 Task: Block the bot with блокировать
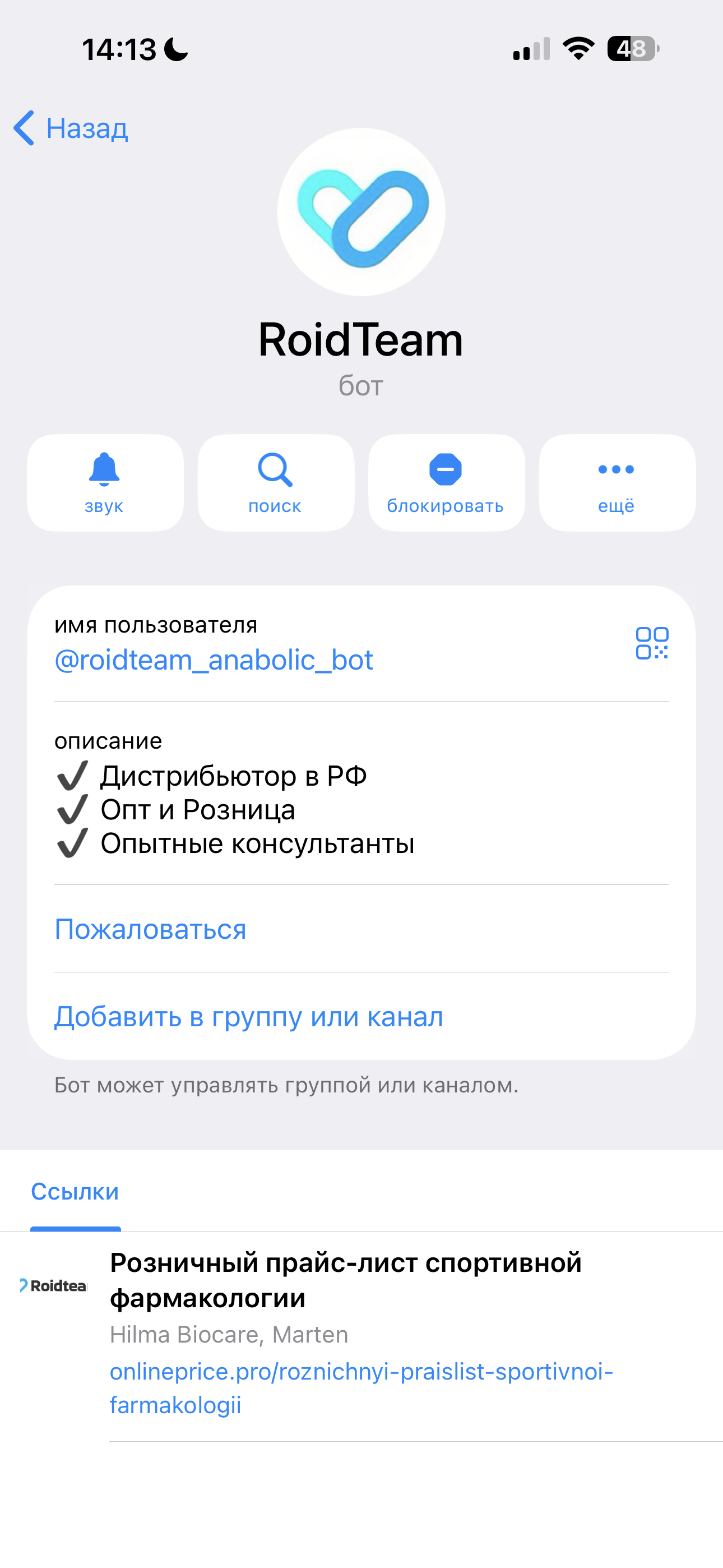446,483
